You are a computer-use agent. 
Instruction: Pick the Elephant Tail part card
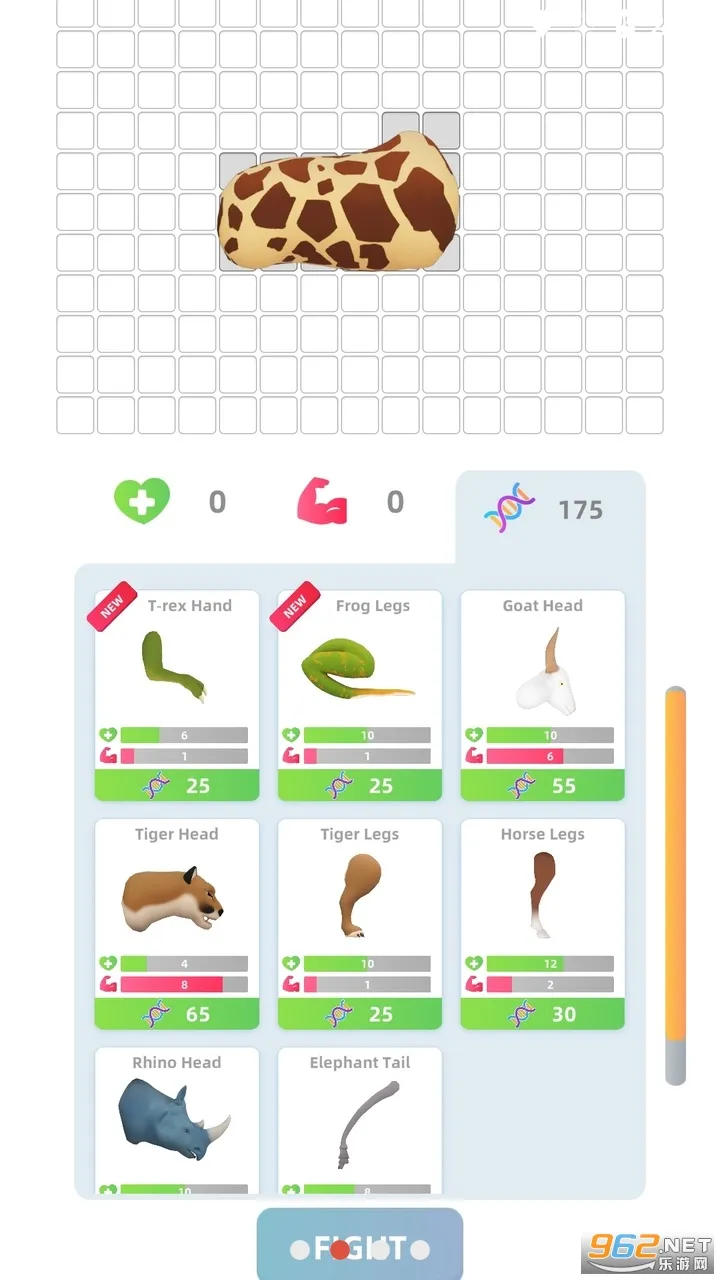pyautogui.click(x=360, y=1120)
